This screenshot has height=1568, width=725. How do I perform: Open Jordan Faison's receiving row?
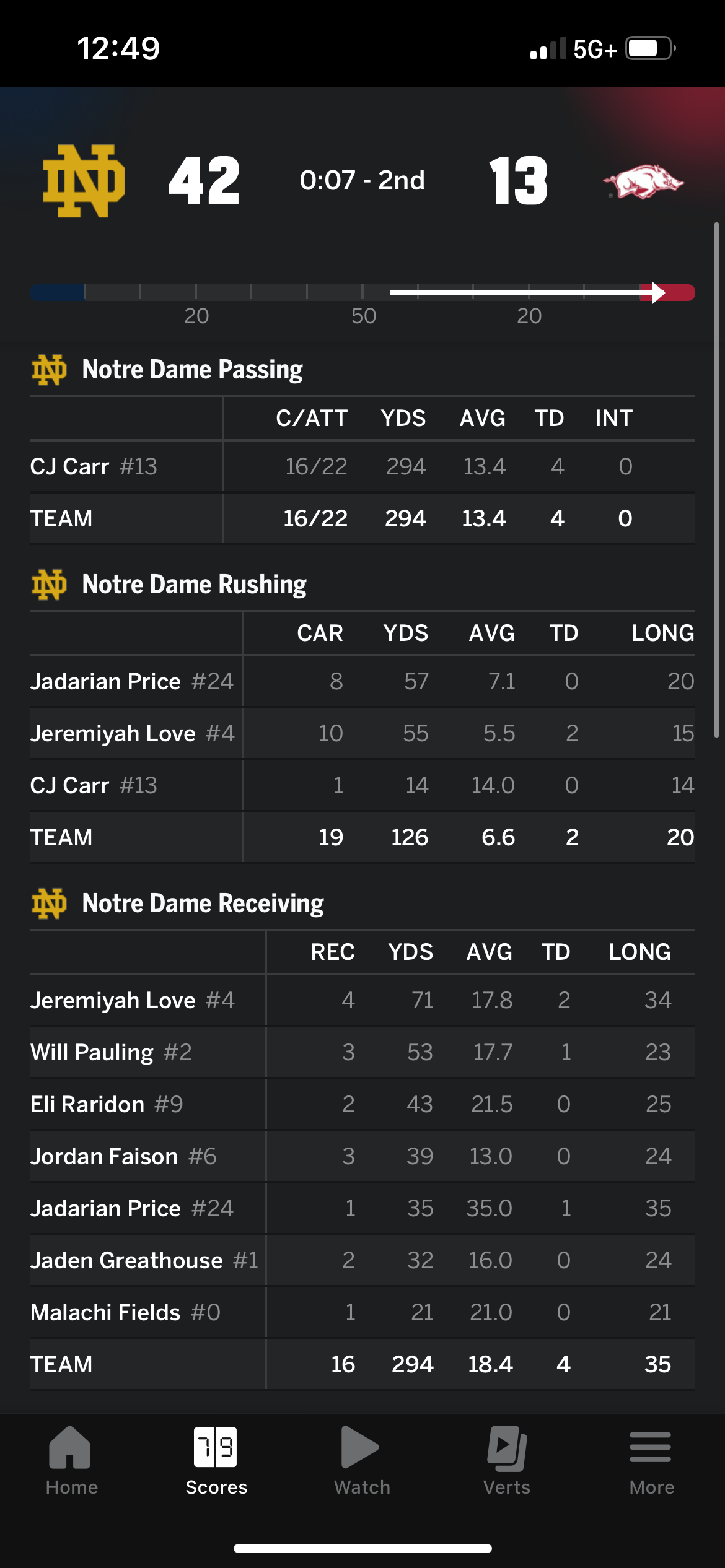362,1156
